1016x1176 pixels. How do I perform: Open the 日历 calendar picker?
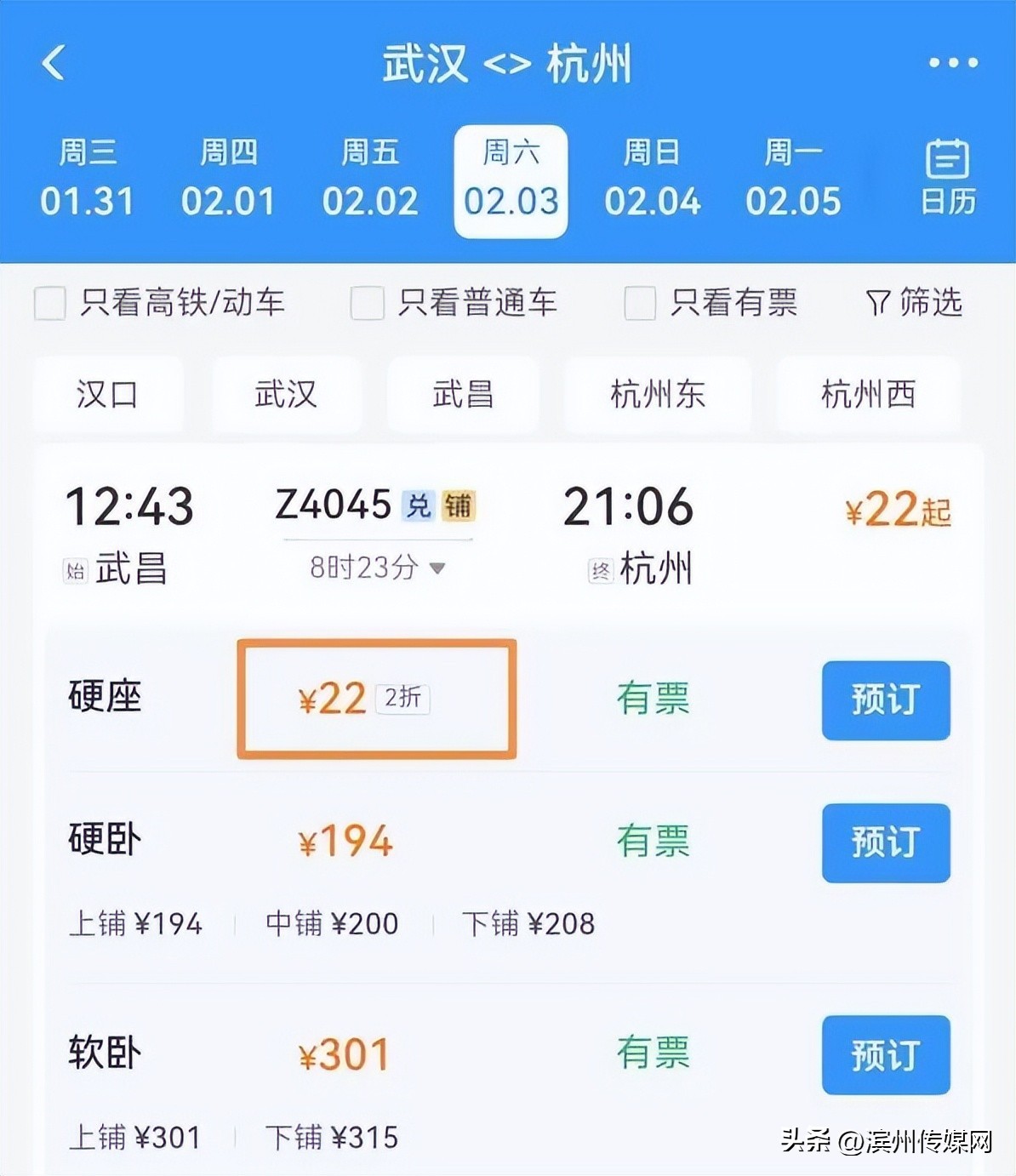coord(947,178)
